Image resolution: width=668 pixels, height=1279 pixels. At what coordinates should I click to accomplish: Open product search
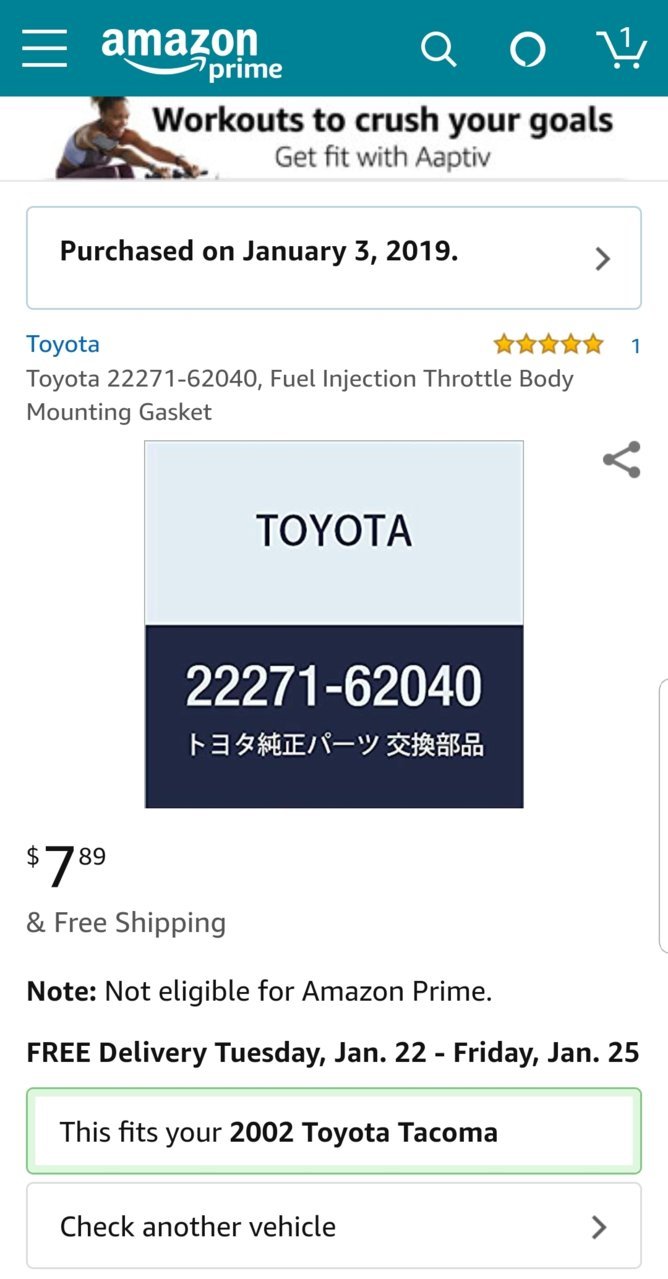pos(438,48)
